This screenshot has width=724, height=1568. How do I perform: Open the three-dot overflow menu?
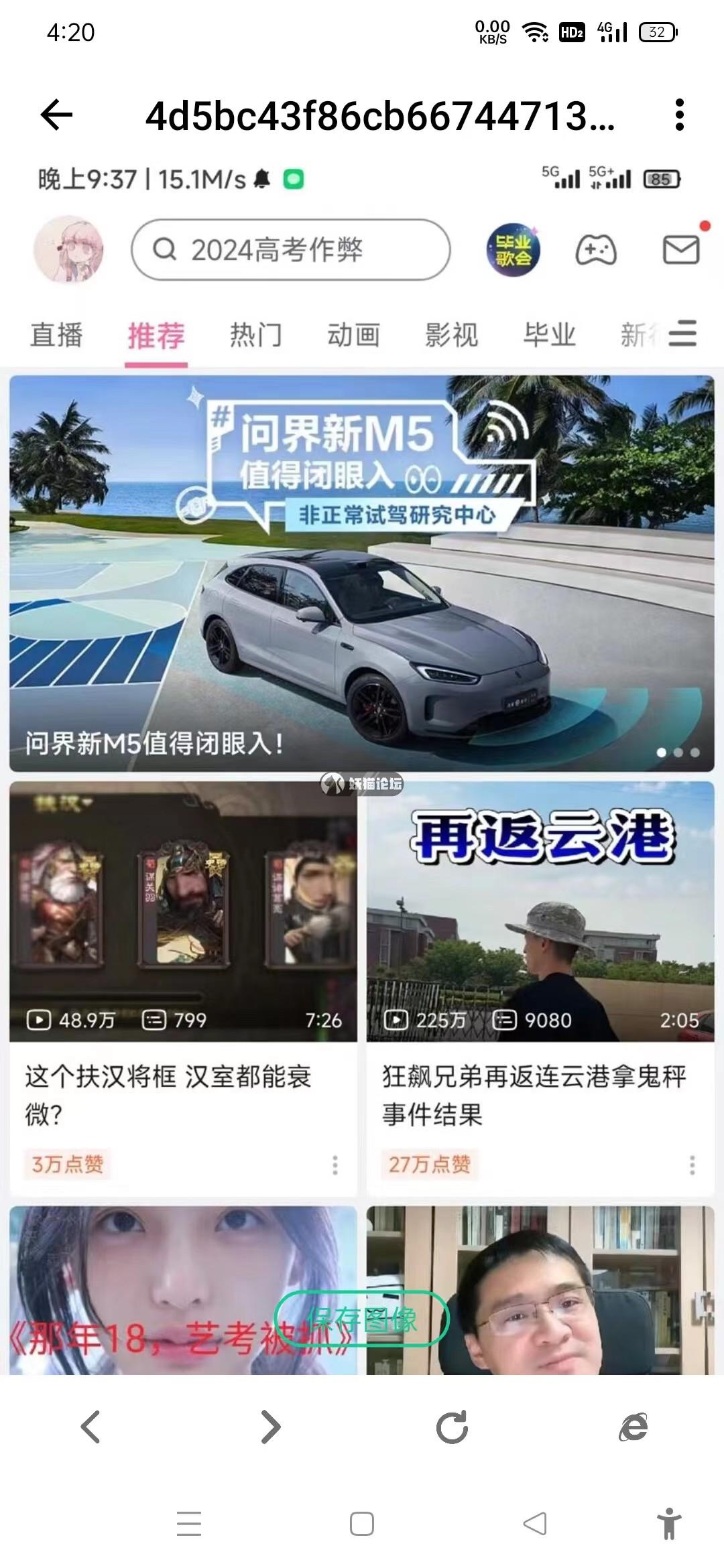click(x=679, y=115)
